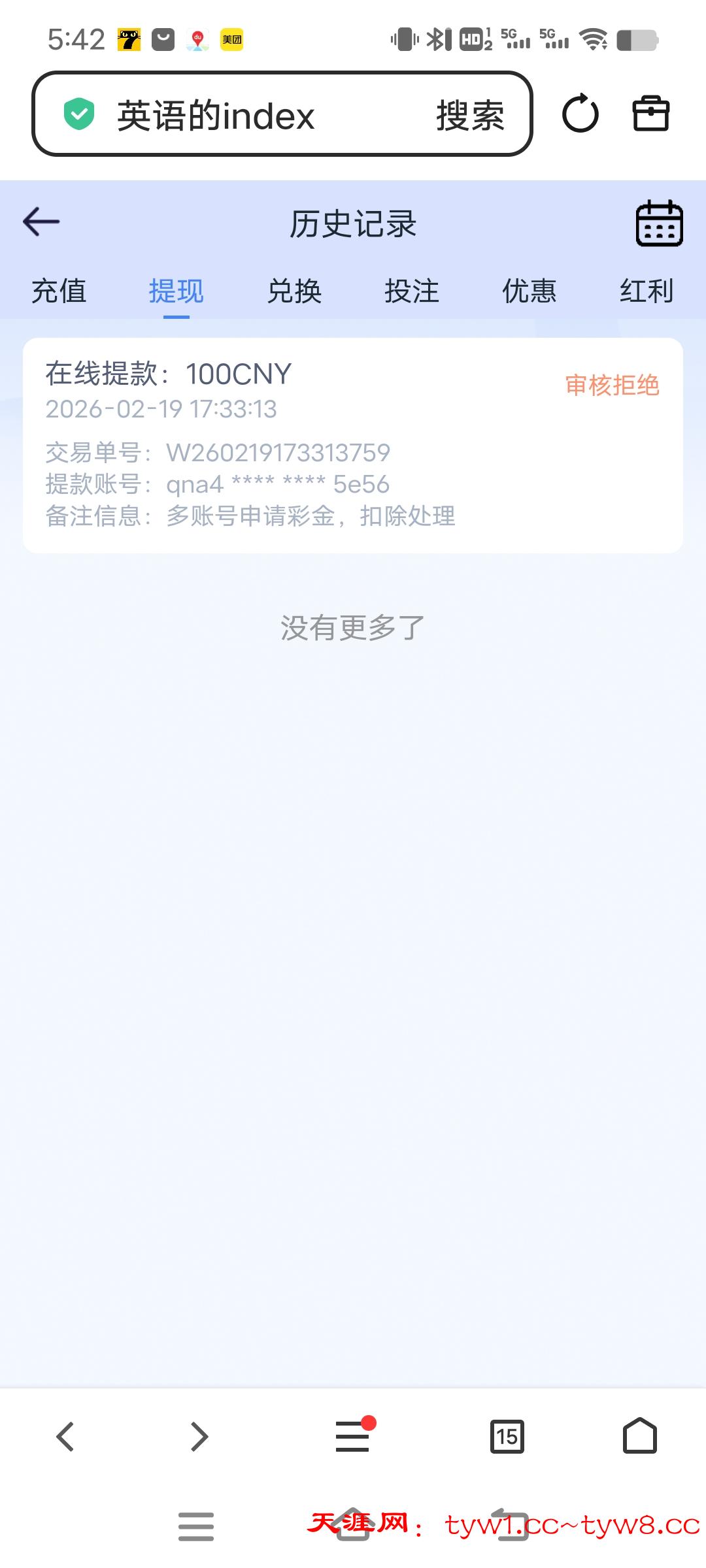Click the green security shield in search bar

pos(78,114)
